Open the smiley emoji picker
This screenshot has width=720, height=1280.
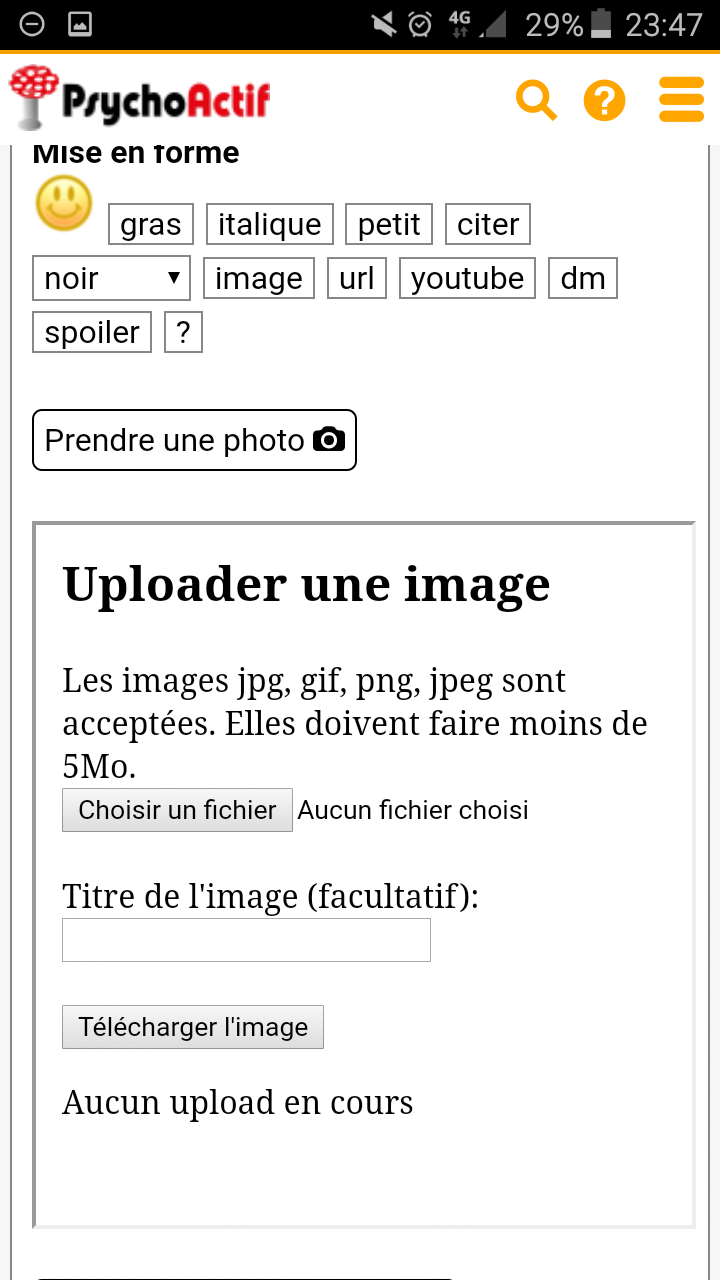[x=65, y=204]
